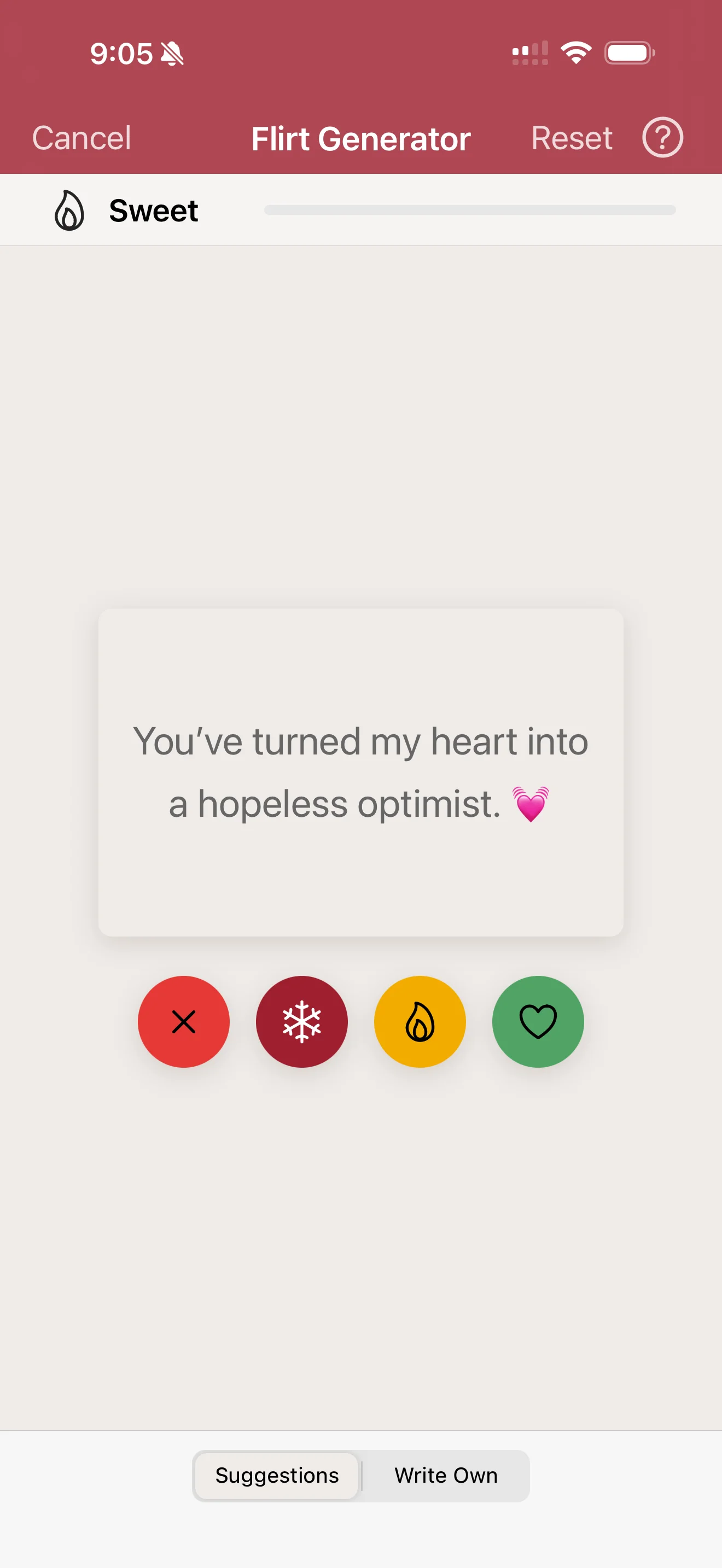Reset the flirt suggestions
This screenshot has width=722, height=1568.
pos(571,138)
